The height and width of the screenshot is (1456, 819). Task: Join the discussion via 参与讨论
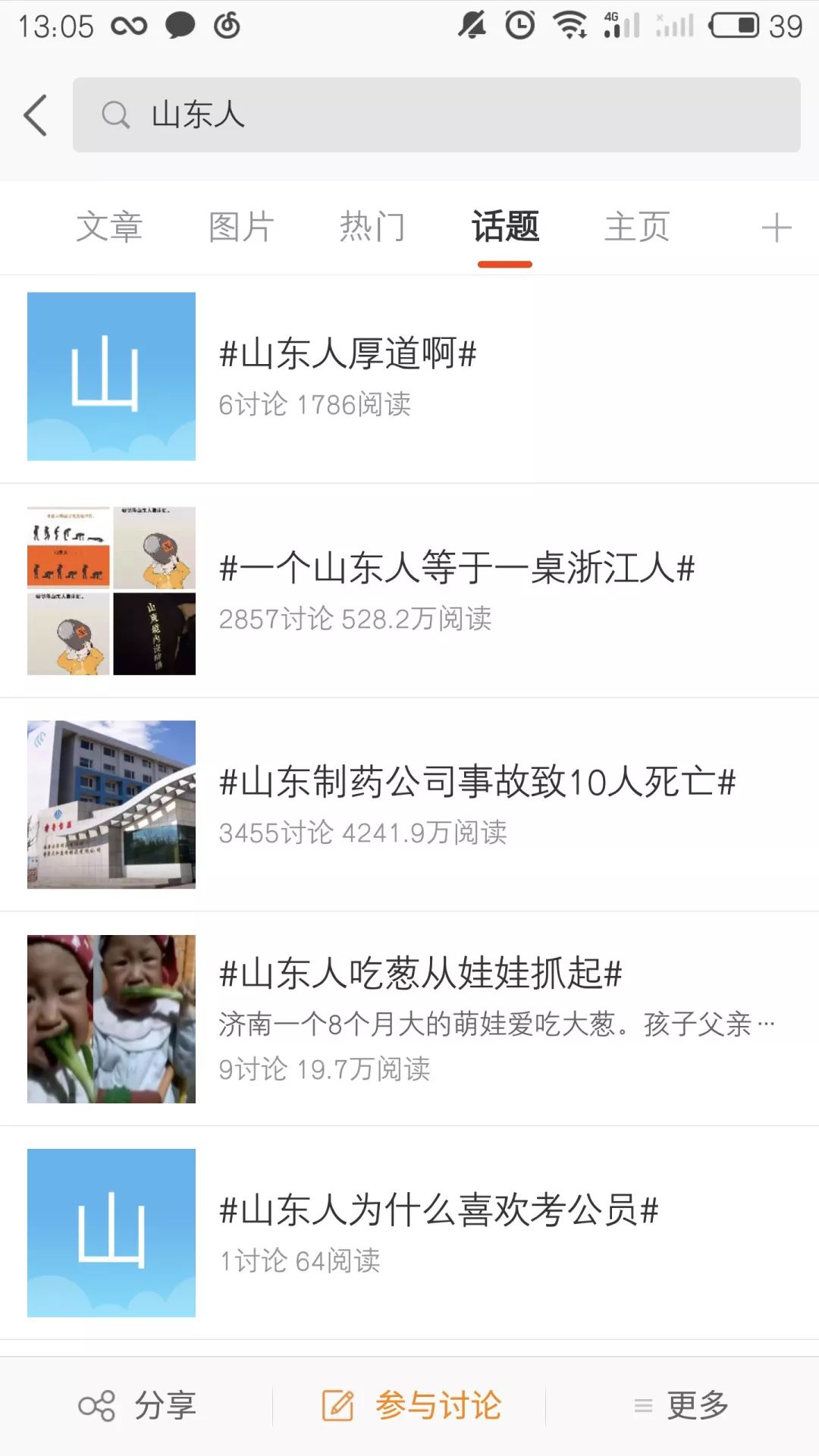point(412,1406)
